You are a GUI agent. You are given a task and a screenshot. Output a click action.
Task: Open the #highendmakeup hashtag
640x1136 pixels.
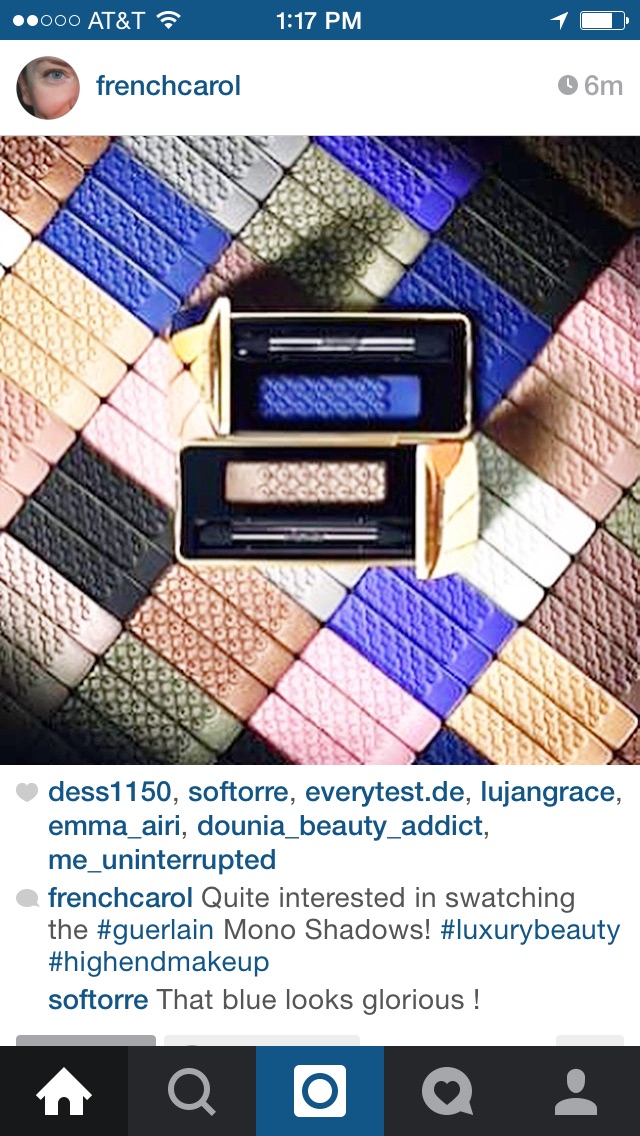pos(158,963)
